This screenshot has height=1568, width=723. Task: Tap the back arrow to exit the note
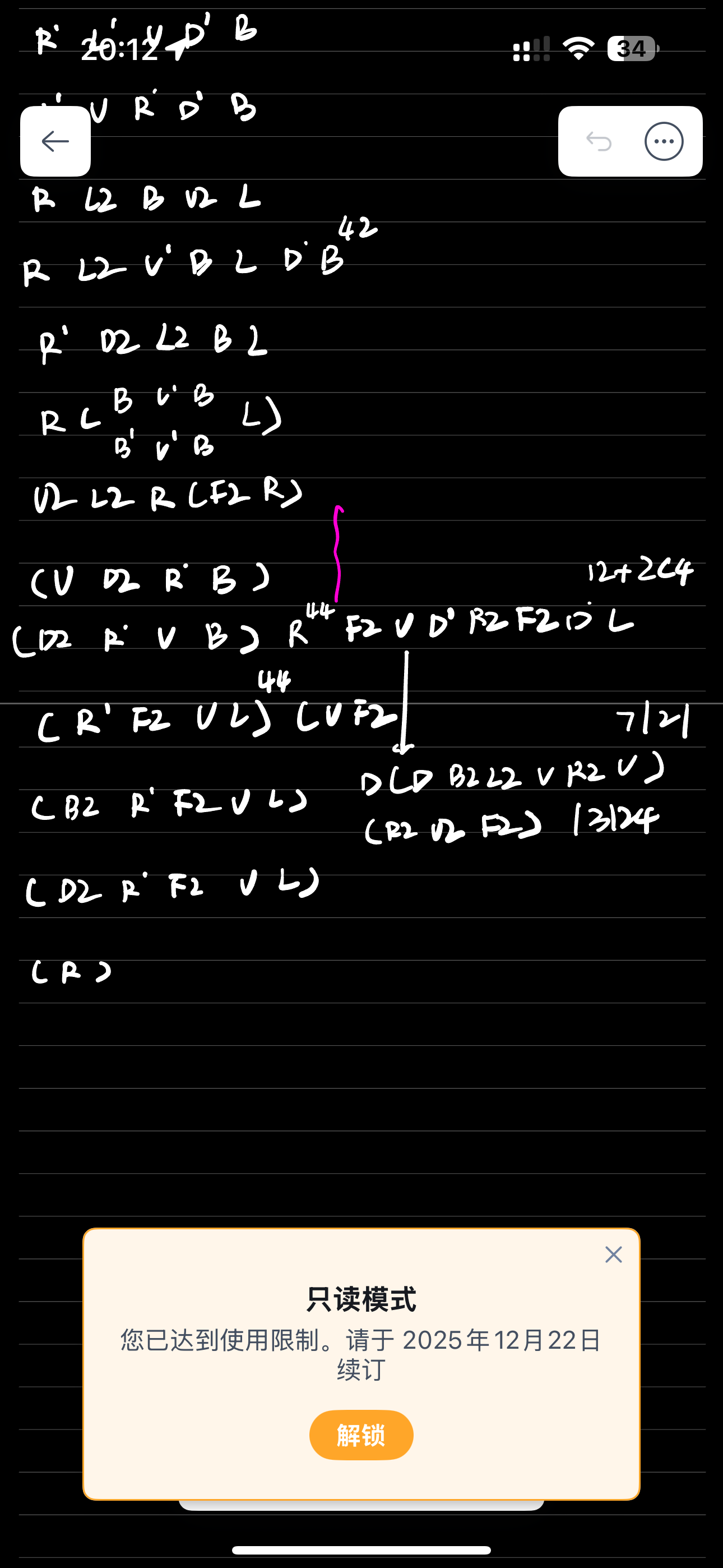click(x=55, y=141)
